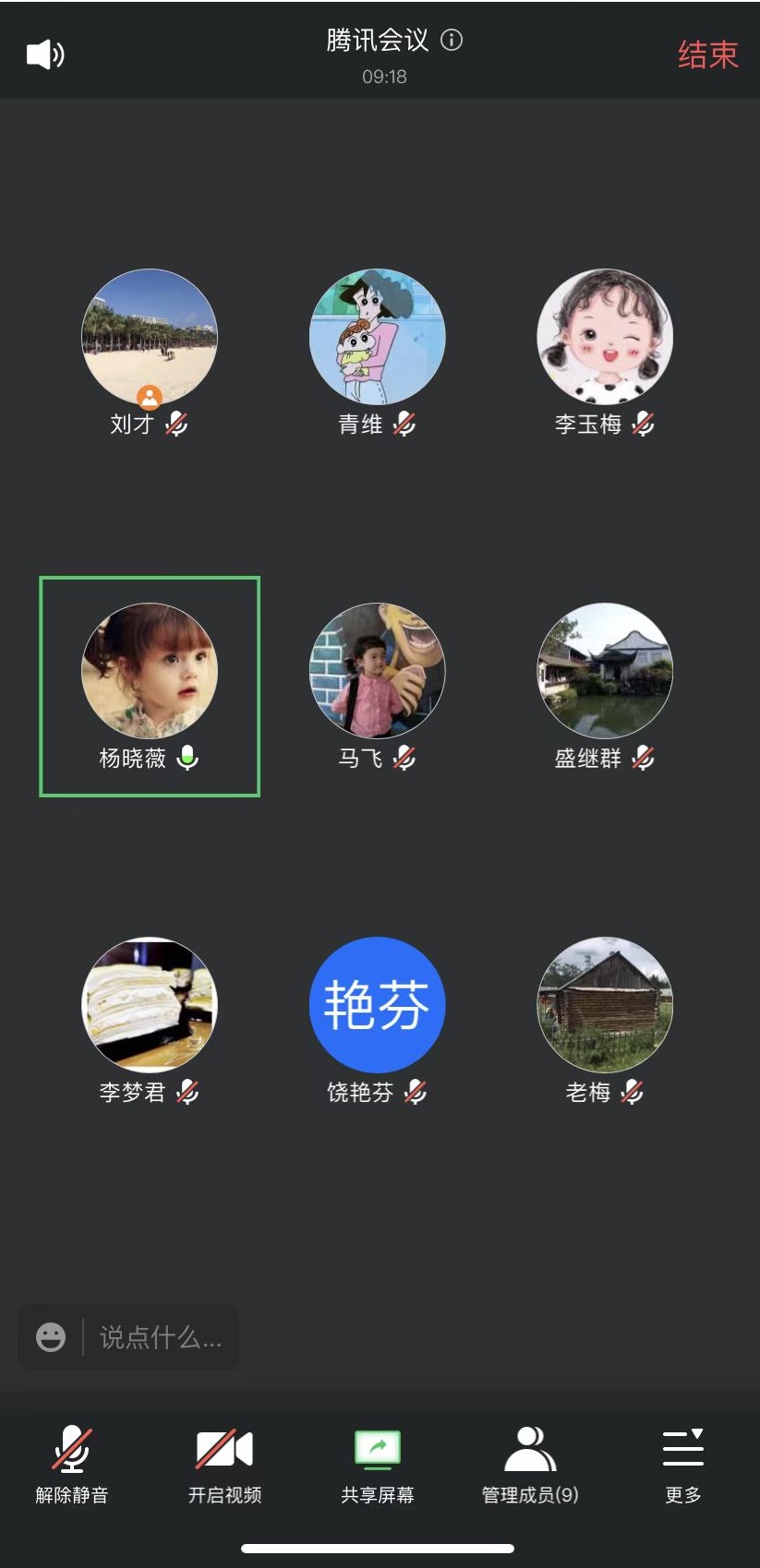
Task: Select participant 刘才
Action: click(x=150, y=337)
